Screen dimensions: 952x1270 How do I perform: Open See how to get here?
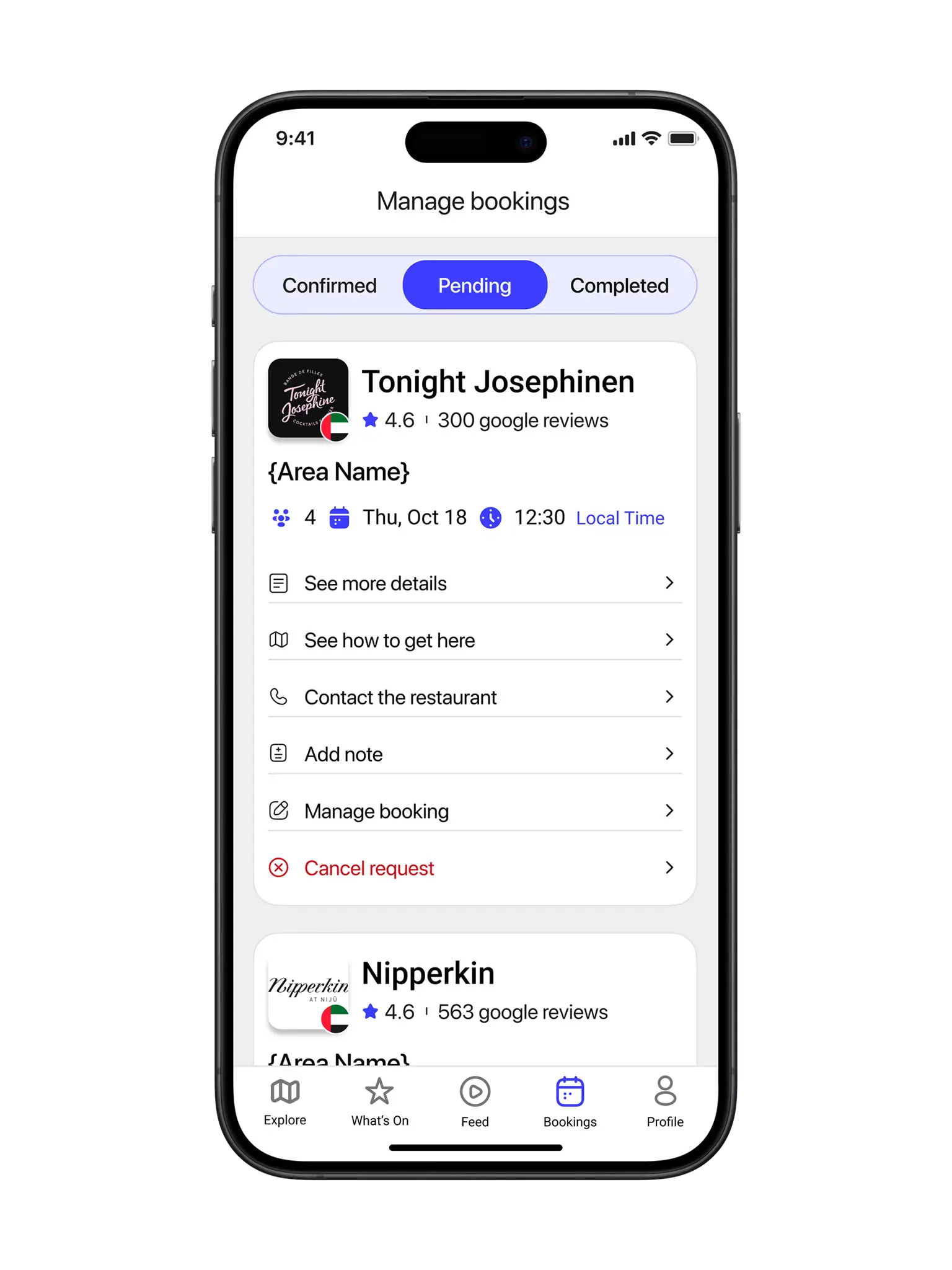pyautogui.click(x=475, y=640)
